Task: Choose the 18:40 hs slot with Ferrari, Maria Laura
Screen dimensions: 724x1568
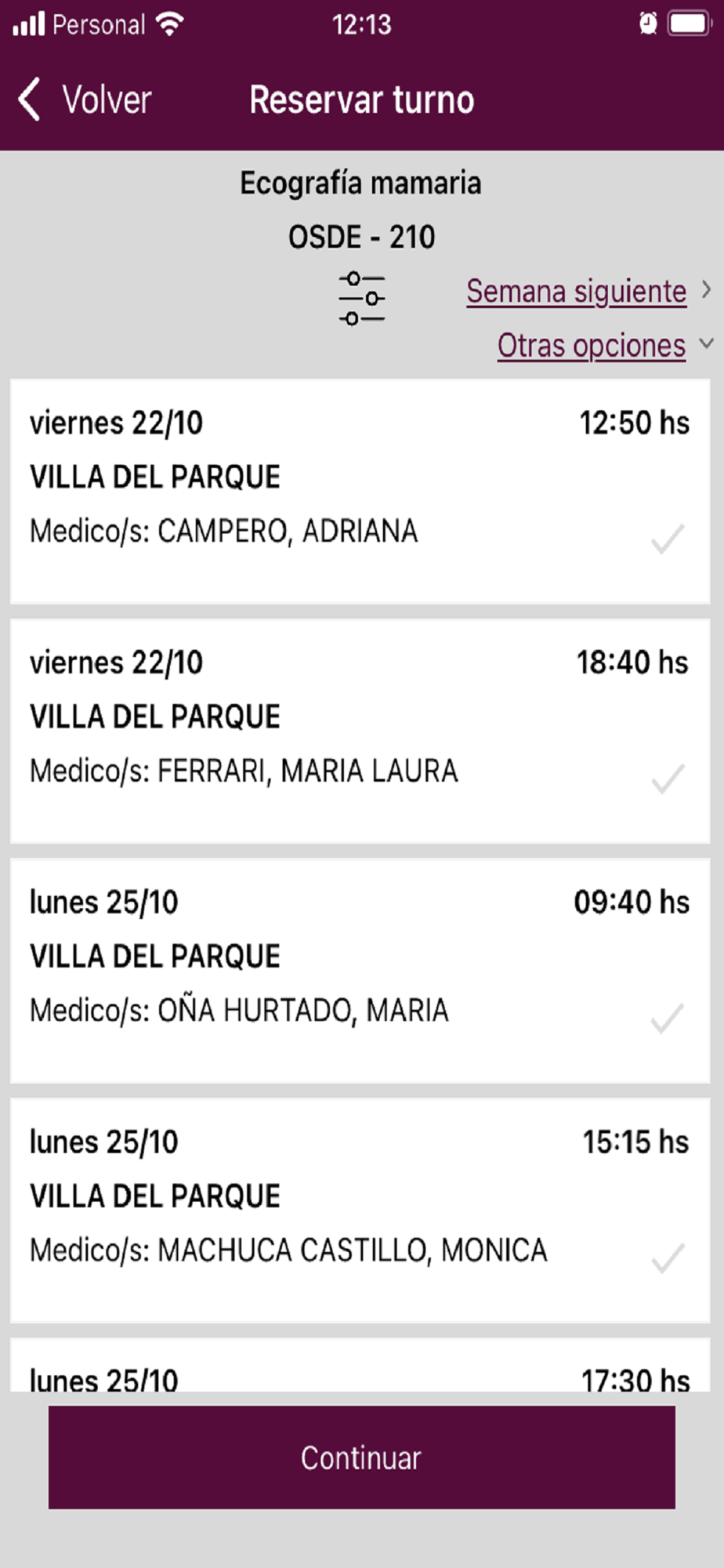Action: coord(360,731)
